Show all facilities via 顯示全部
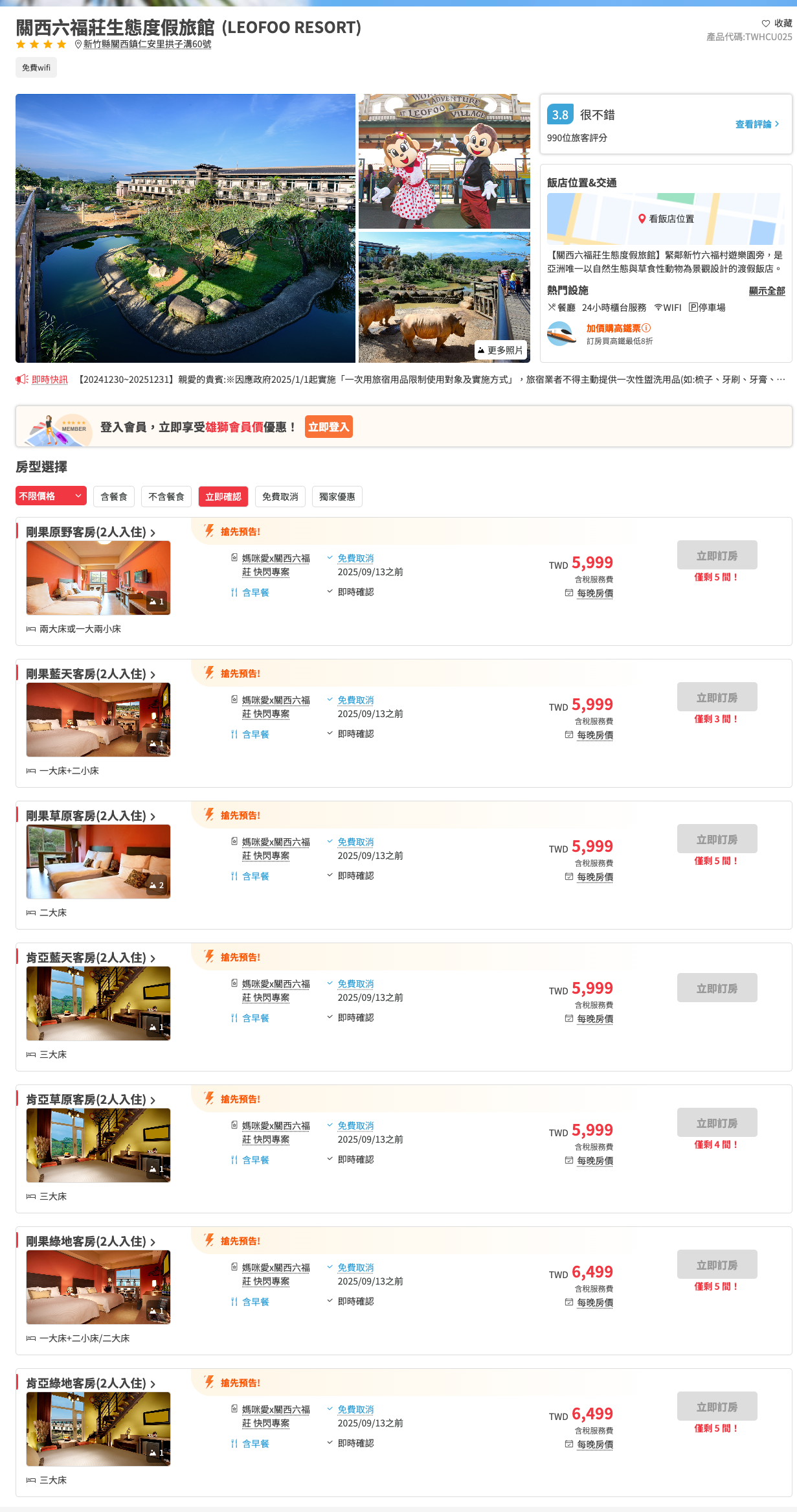 point(767,291)
